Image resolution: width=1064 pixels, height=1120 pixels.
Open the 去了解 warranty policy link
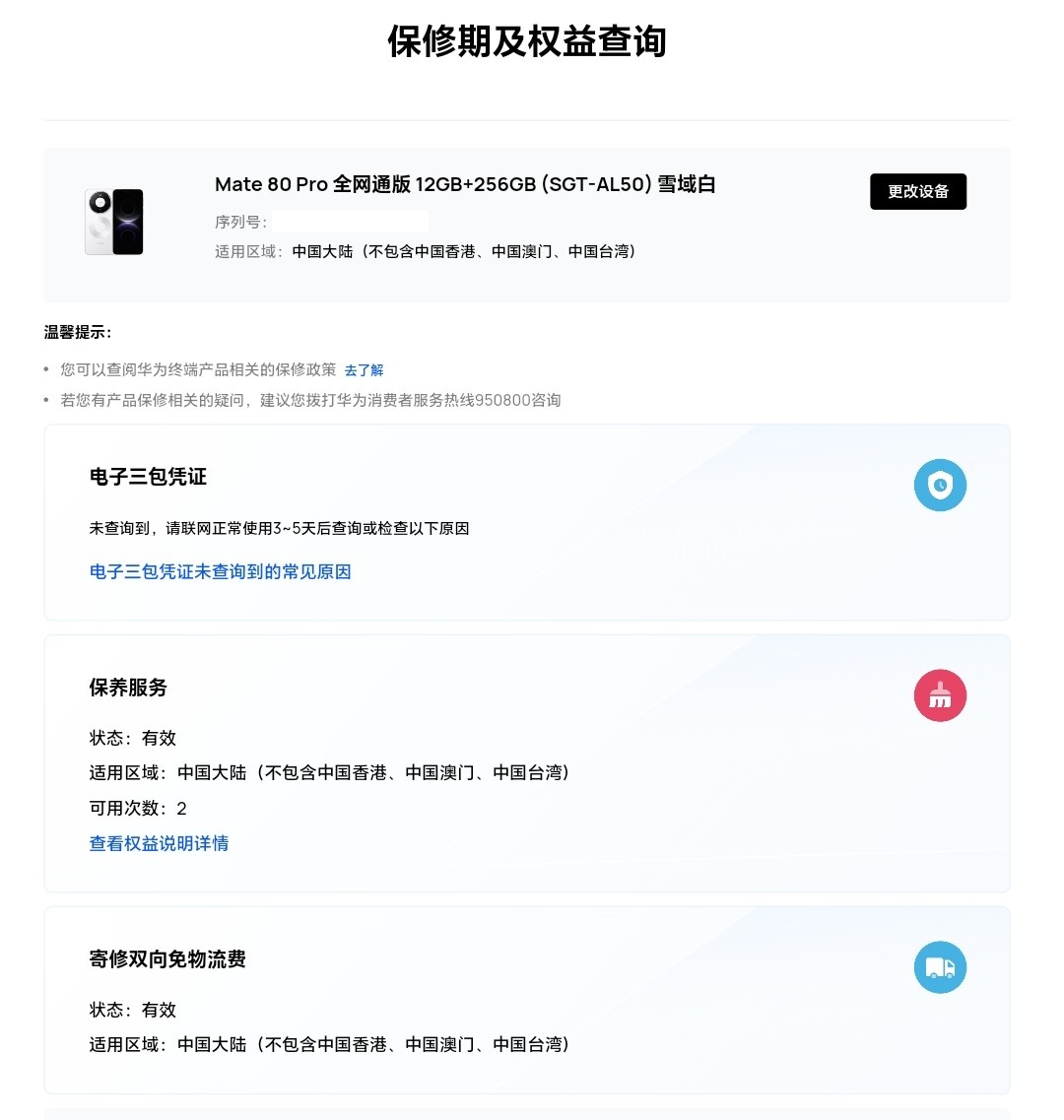(x=364, y=370)
